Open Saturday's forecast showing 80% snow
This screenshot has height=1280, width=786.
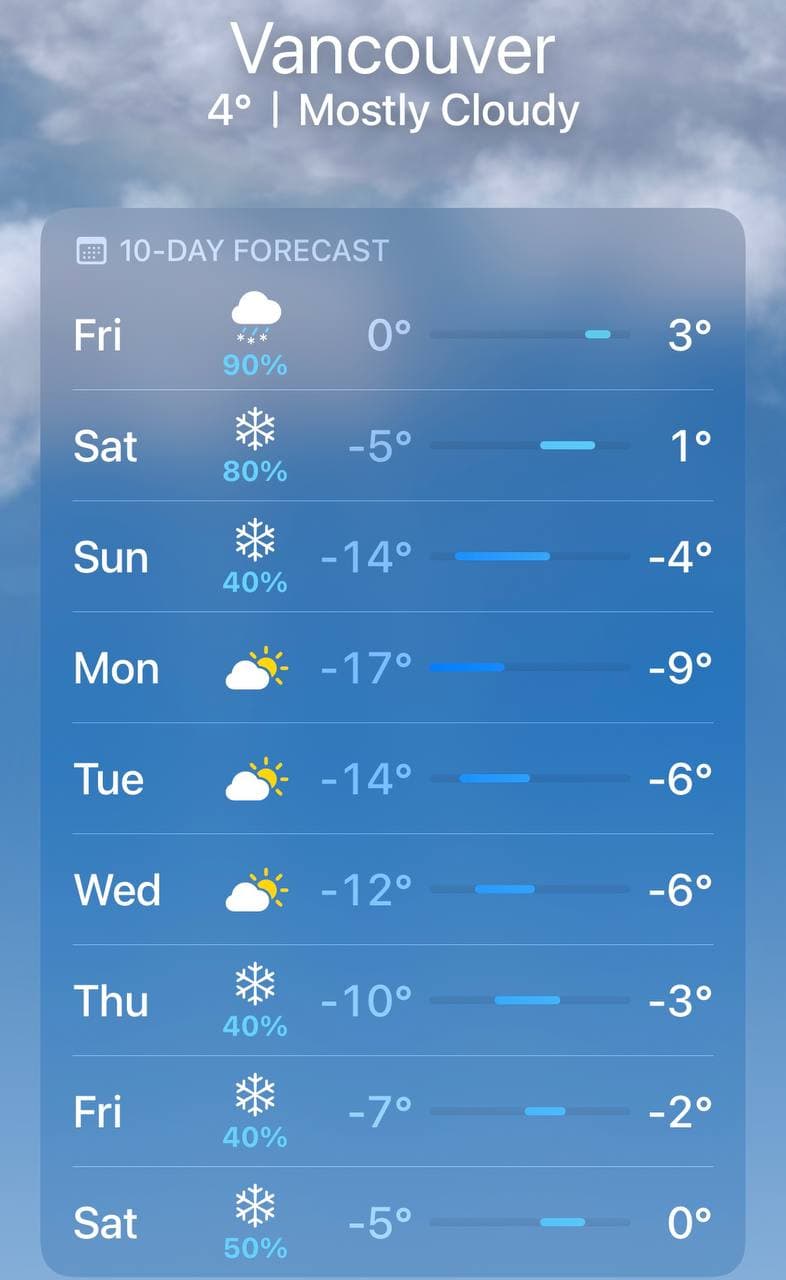pos(392,446)
